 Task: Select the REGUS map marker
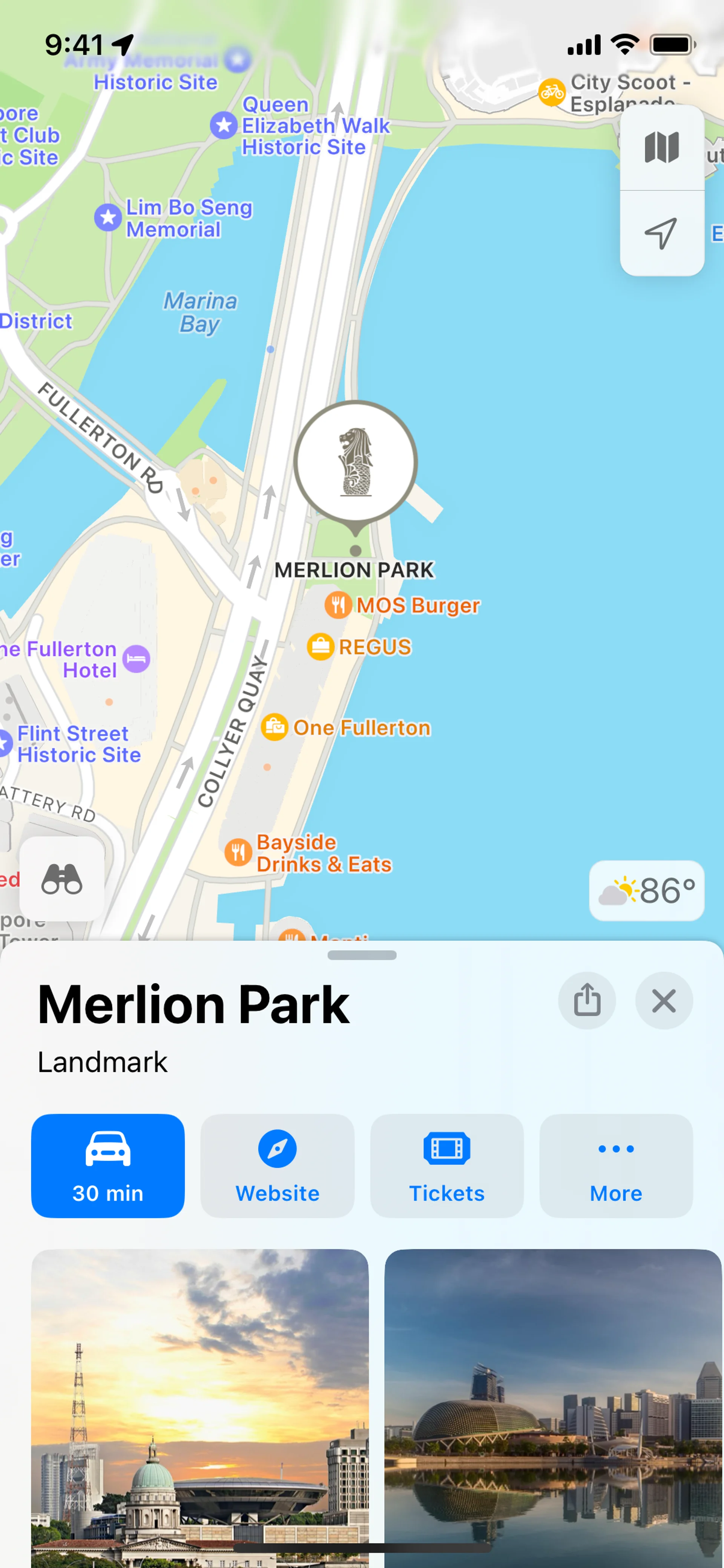point(321,647)
